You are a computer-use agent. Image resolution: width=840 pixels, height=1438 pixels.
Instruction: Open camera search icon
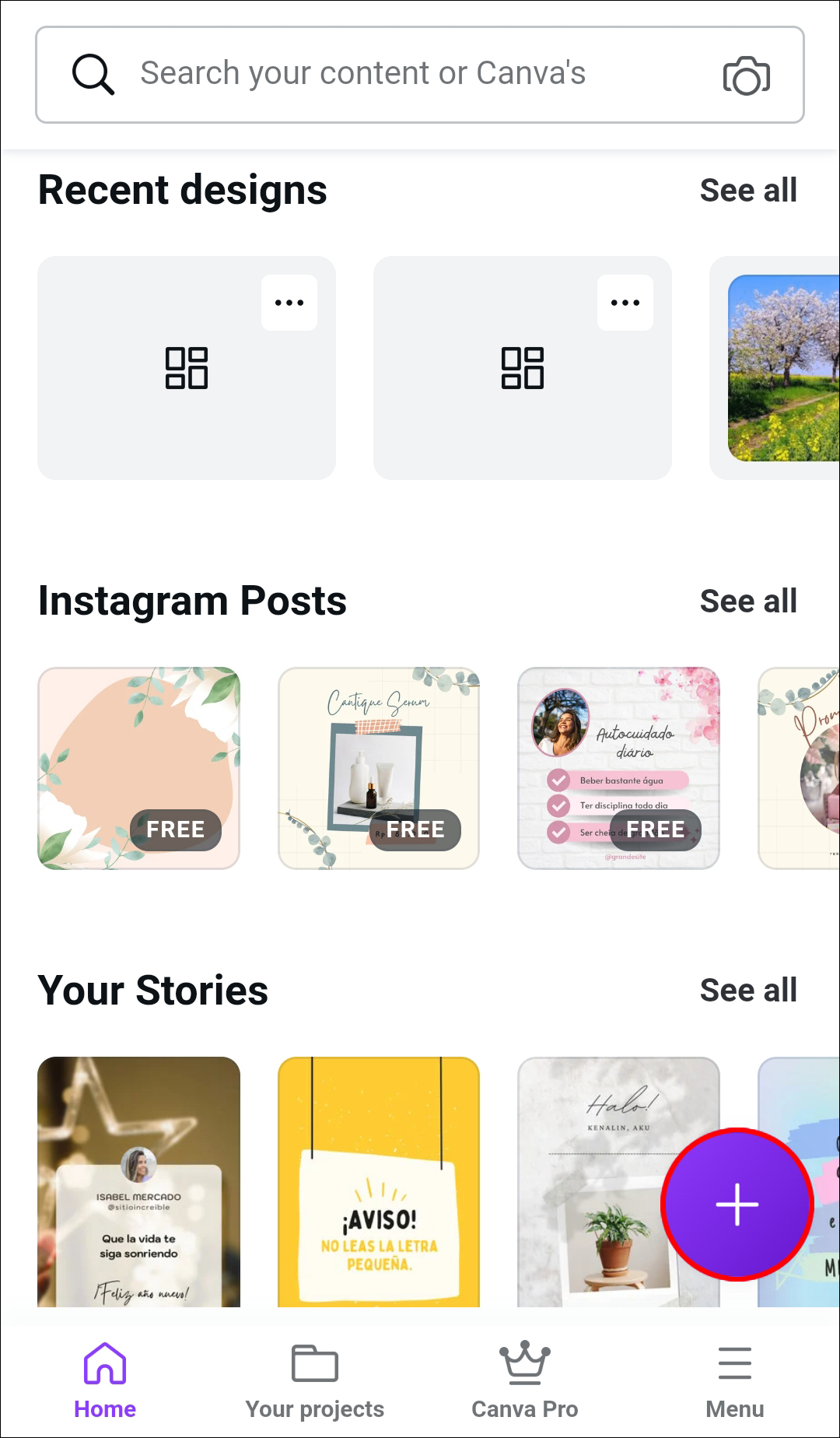(x=746, y=75)
